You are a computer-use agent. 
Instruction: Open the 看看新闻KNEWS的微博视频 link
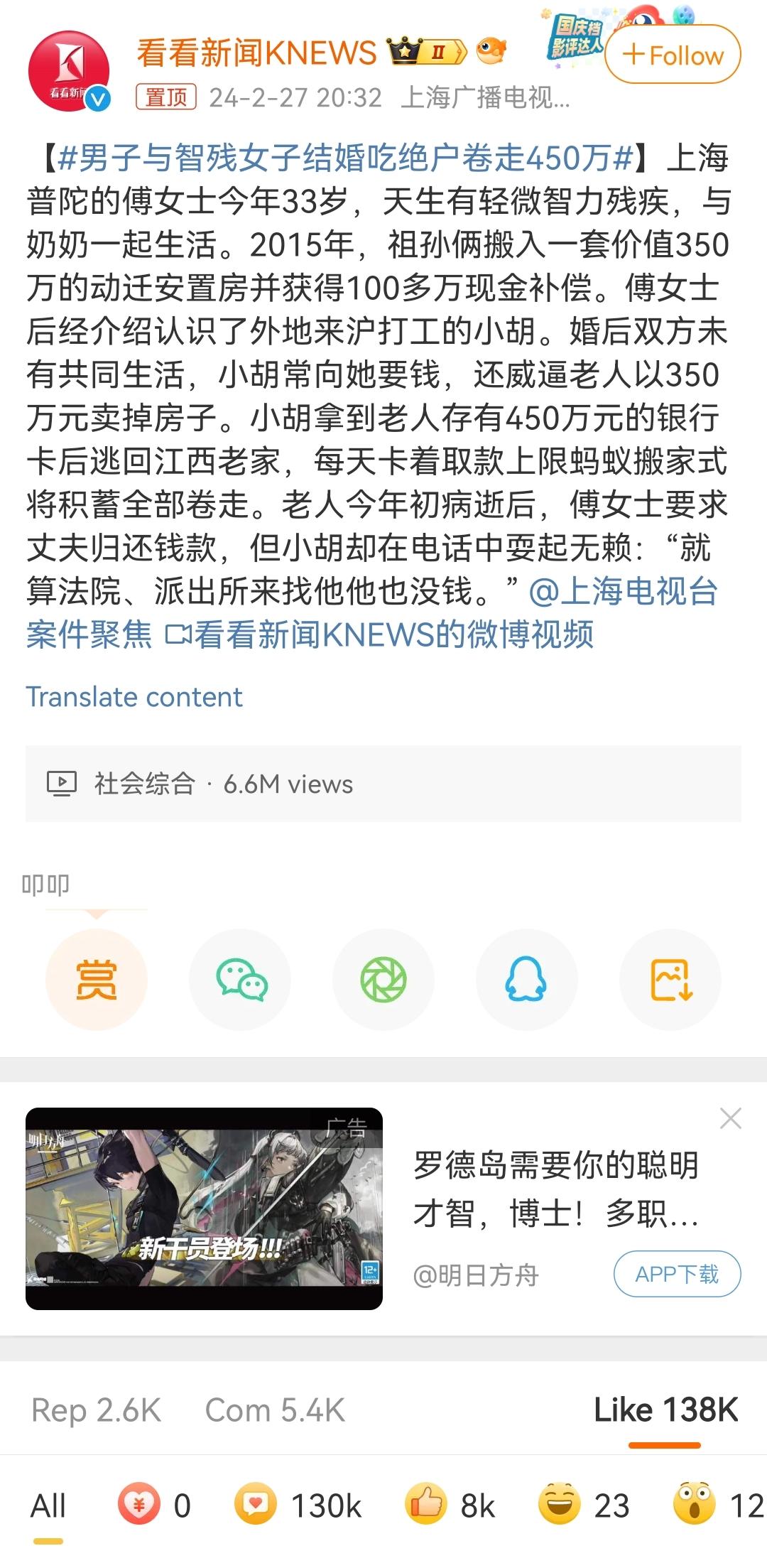click(x=380, y=634)
